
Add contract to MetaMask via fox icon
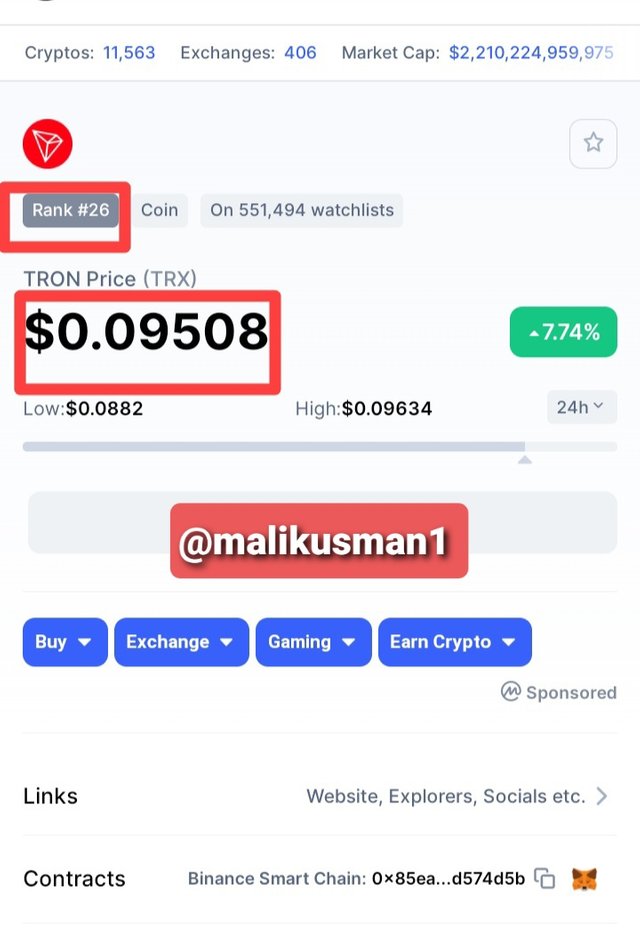pos(584,879)
